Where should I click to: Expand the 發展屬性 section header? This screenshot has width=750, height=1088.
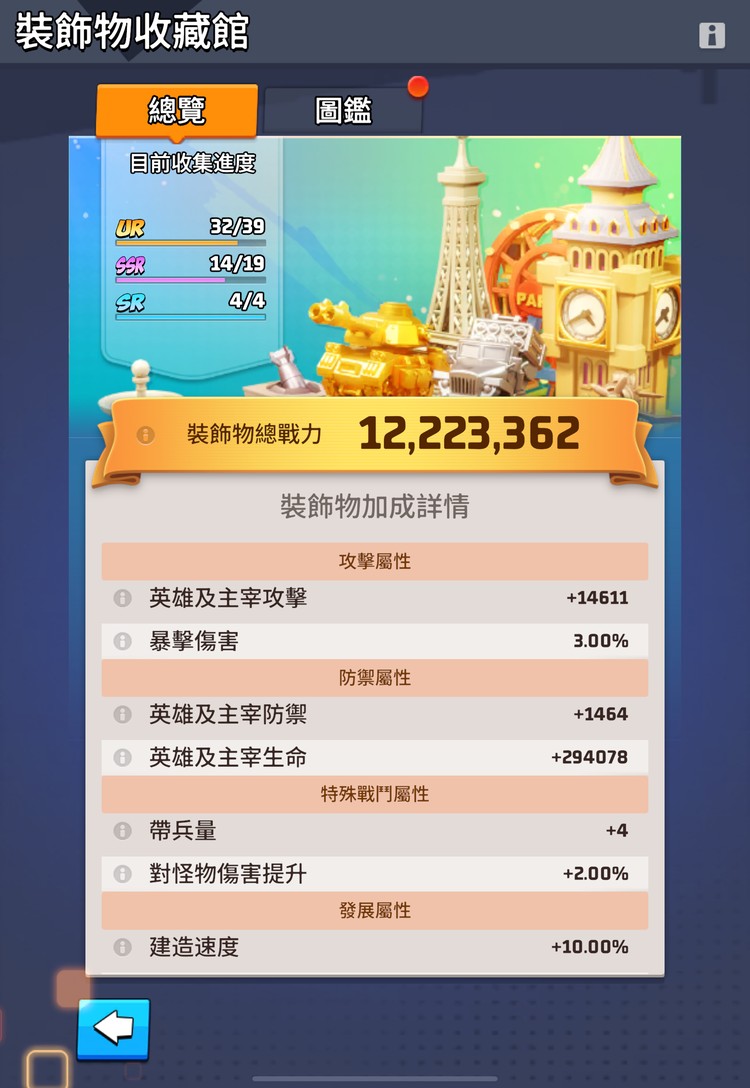[x=375, y=910]
